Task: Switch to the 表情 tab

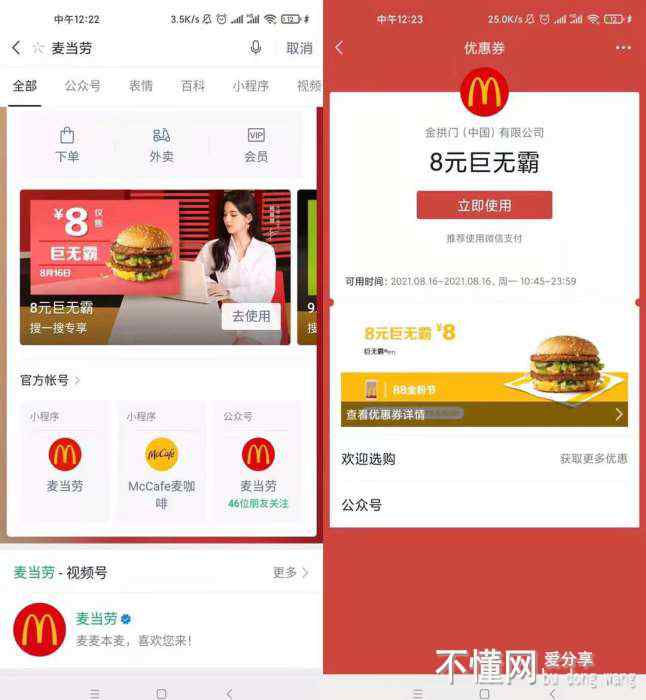Action: tap(141, 86)
